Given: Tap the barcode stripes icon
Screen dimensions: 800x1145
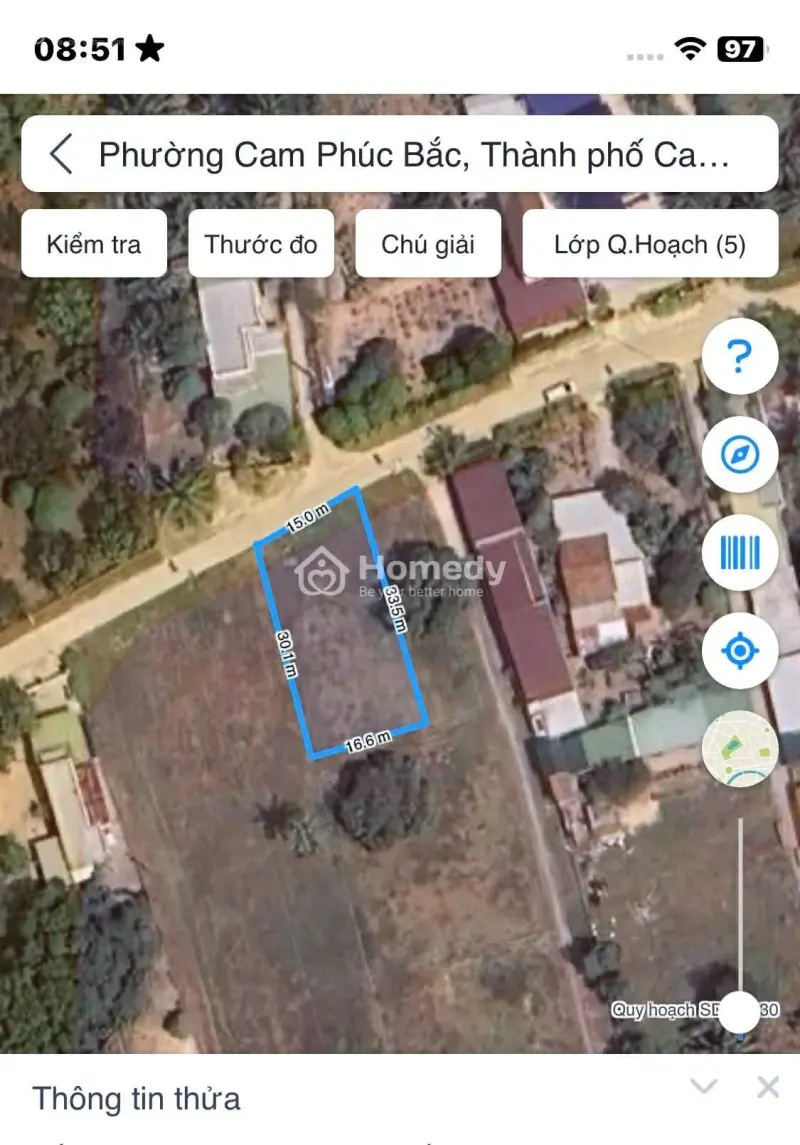Looking at the screenshot, I should click(x=740, y=552).
